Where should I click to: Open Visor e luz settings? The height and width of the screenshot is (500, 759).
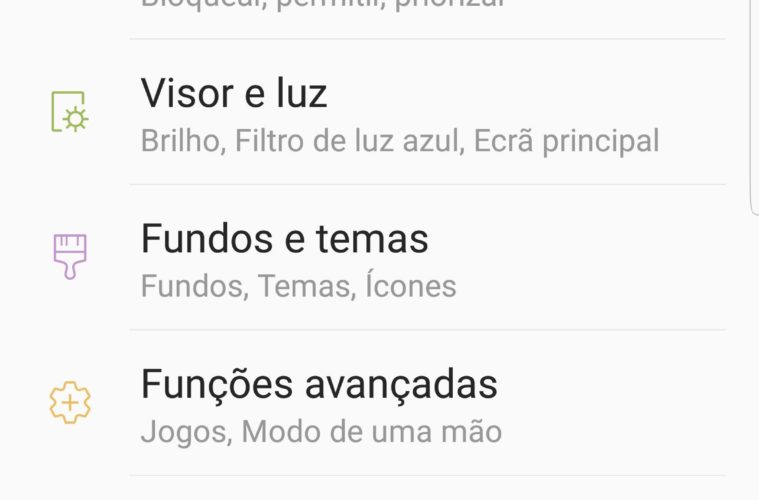[400, 114]
